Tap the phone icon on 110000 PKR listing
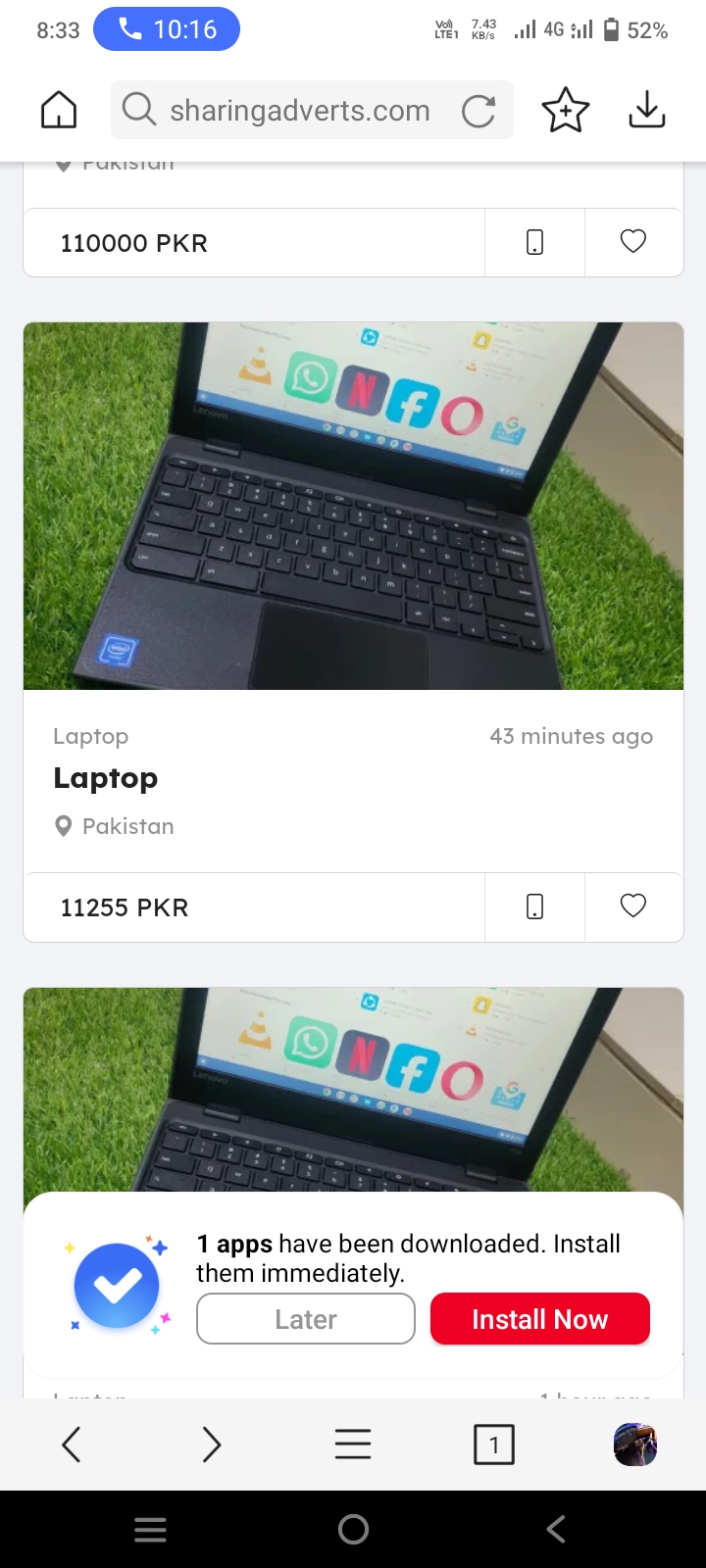 tap(534, 242)
